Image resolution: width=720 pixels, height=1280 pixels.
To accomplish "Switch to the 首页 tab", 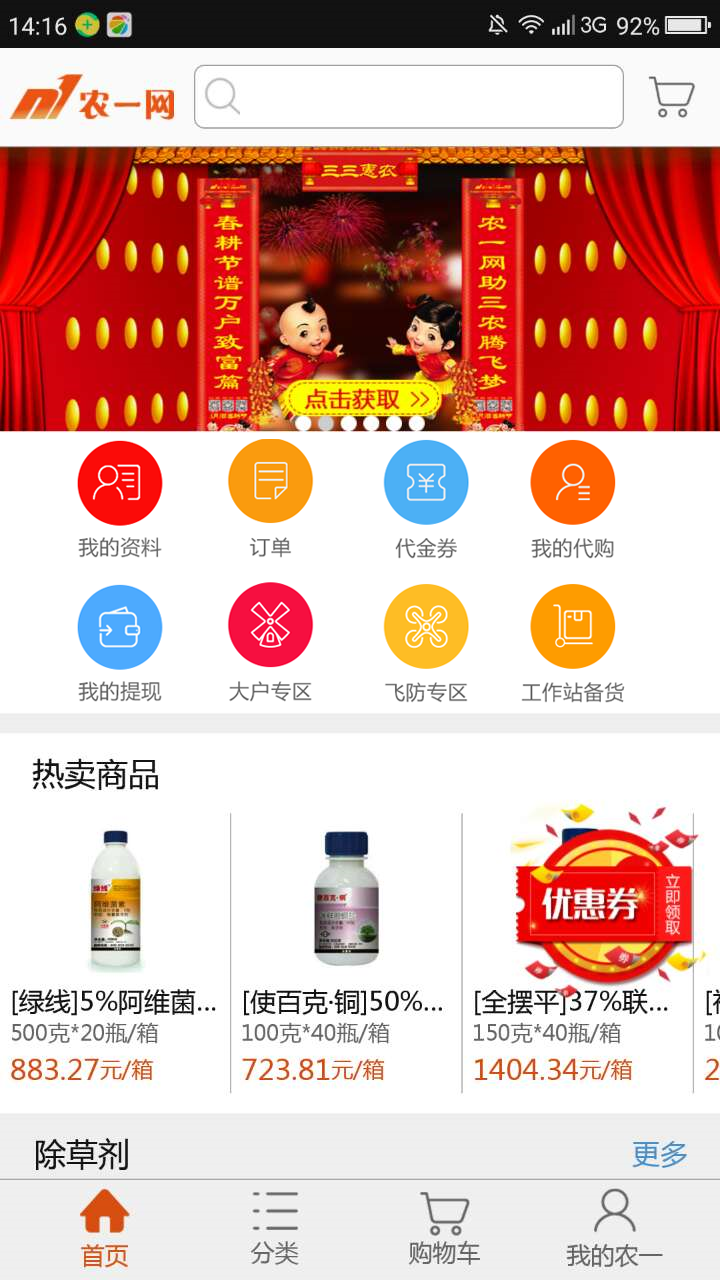I will pyautogui.click(x=105, y=1228).
